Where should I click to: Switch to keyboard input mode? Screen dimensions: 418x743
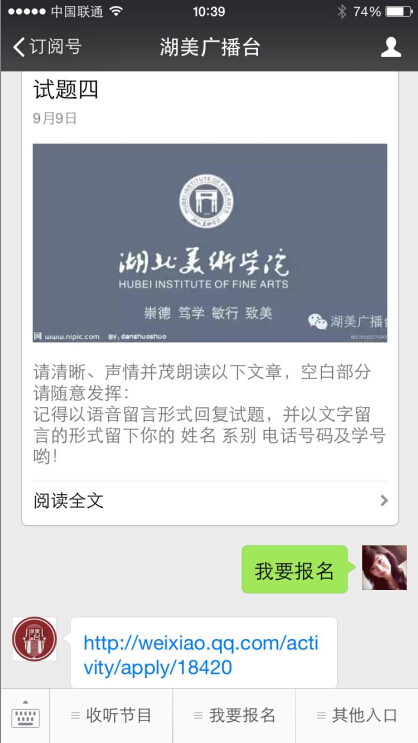pyautogui.click(x=25, y=715)
